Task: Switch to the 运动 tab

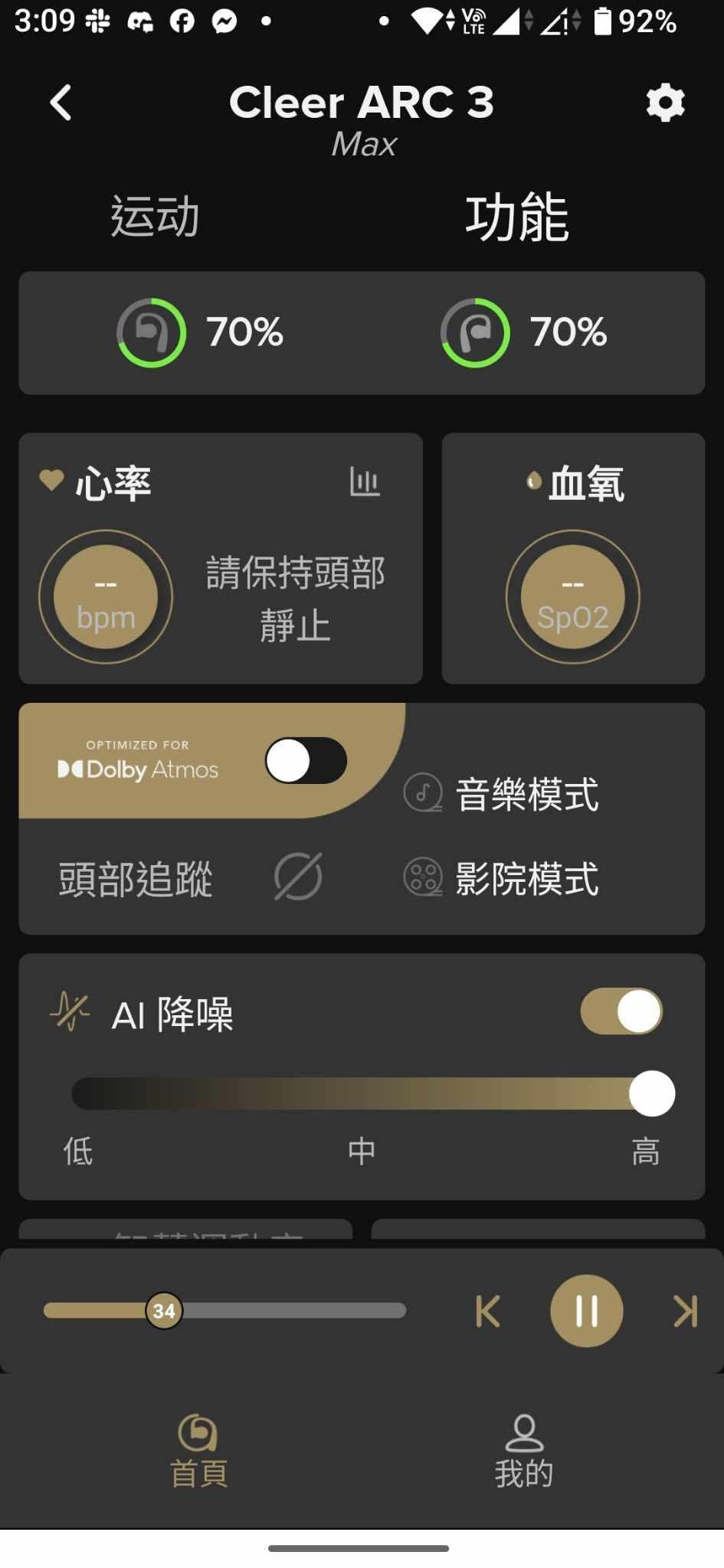Action: 156,217
